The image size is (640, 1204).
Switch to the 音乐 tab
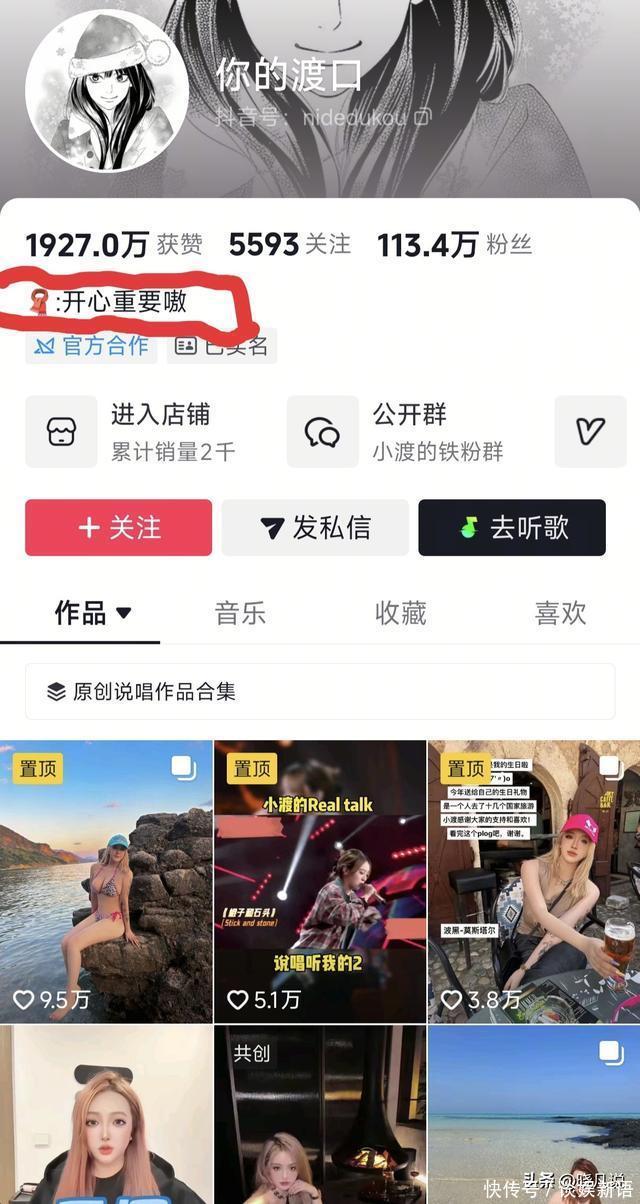(240, 613)
